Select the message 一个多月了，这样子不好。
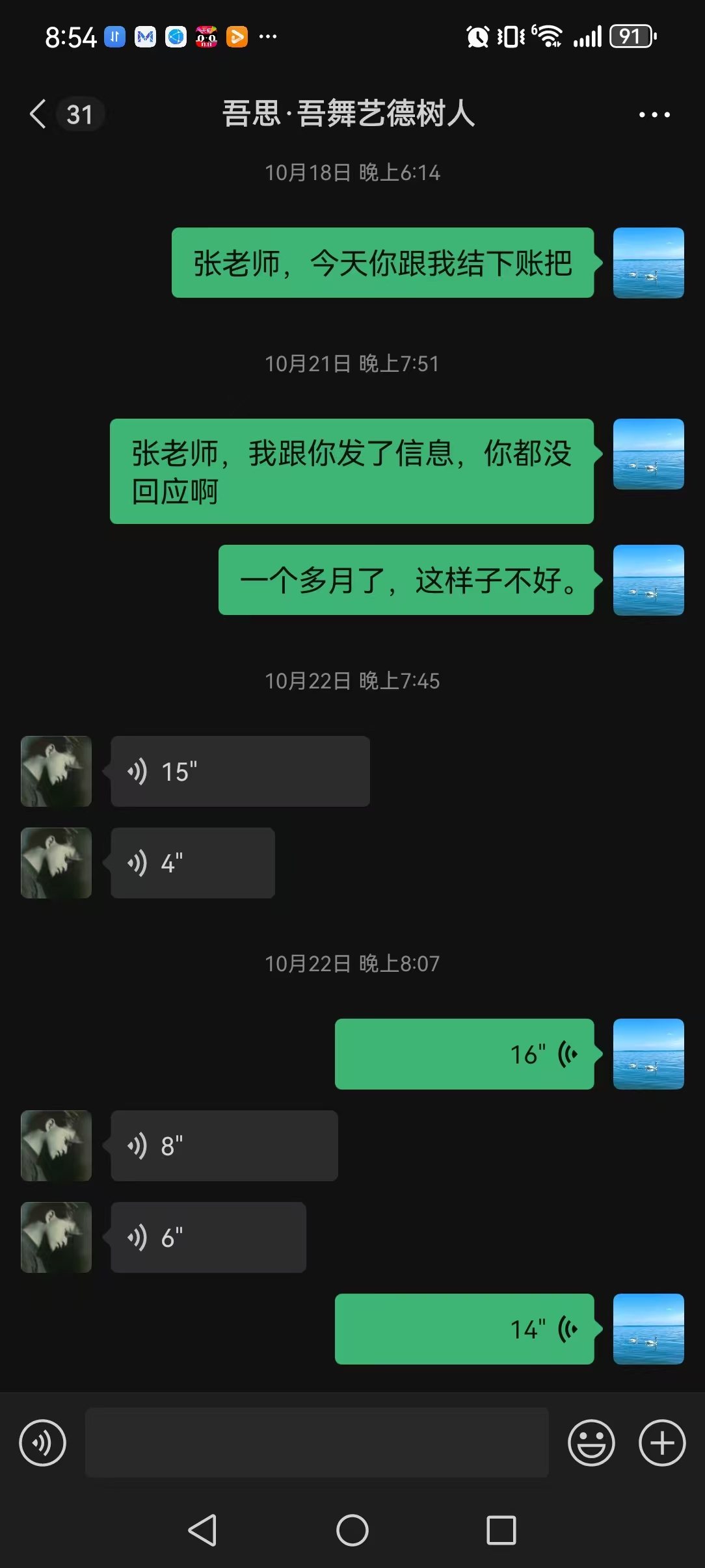Viewport: 705px width, 1568px height. pyautogui.click(x=406, y=580)
